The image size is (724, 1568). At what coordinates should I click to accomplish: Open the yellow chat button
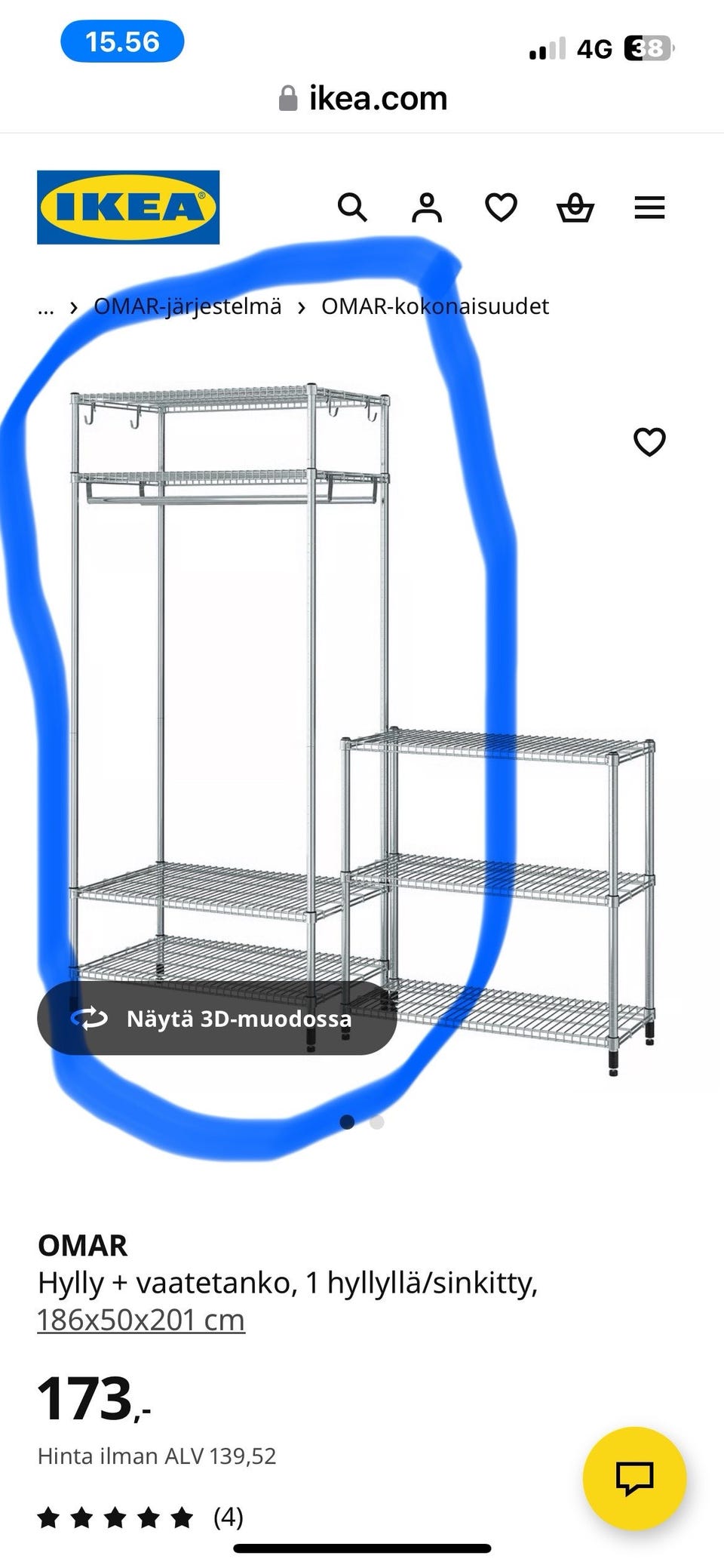coord(634,1478)
